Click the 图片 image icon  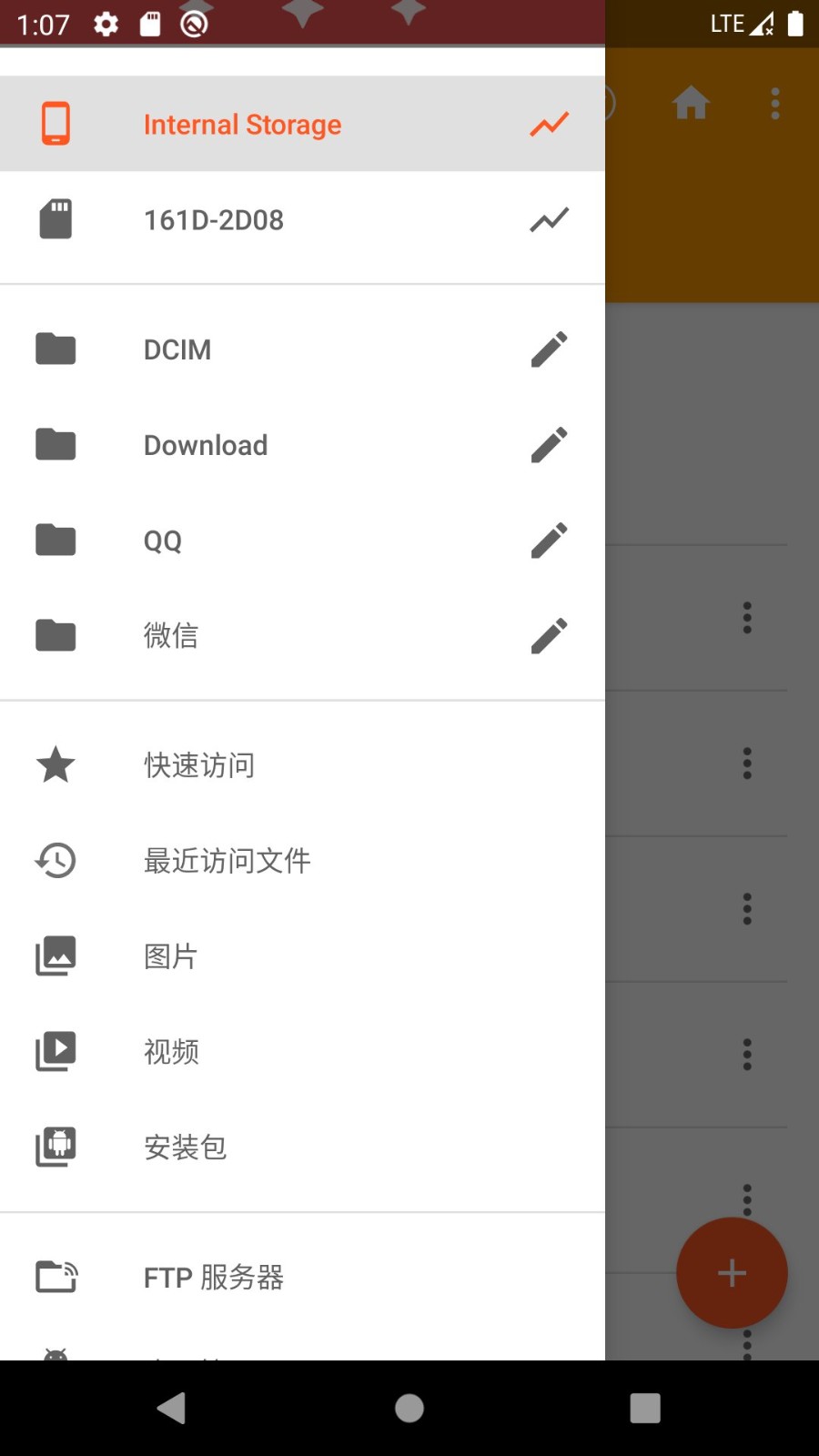pos(56,956)
